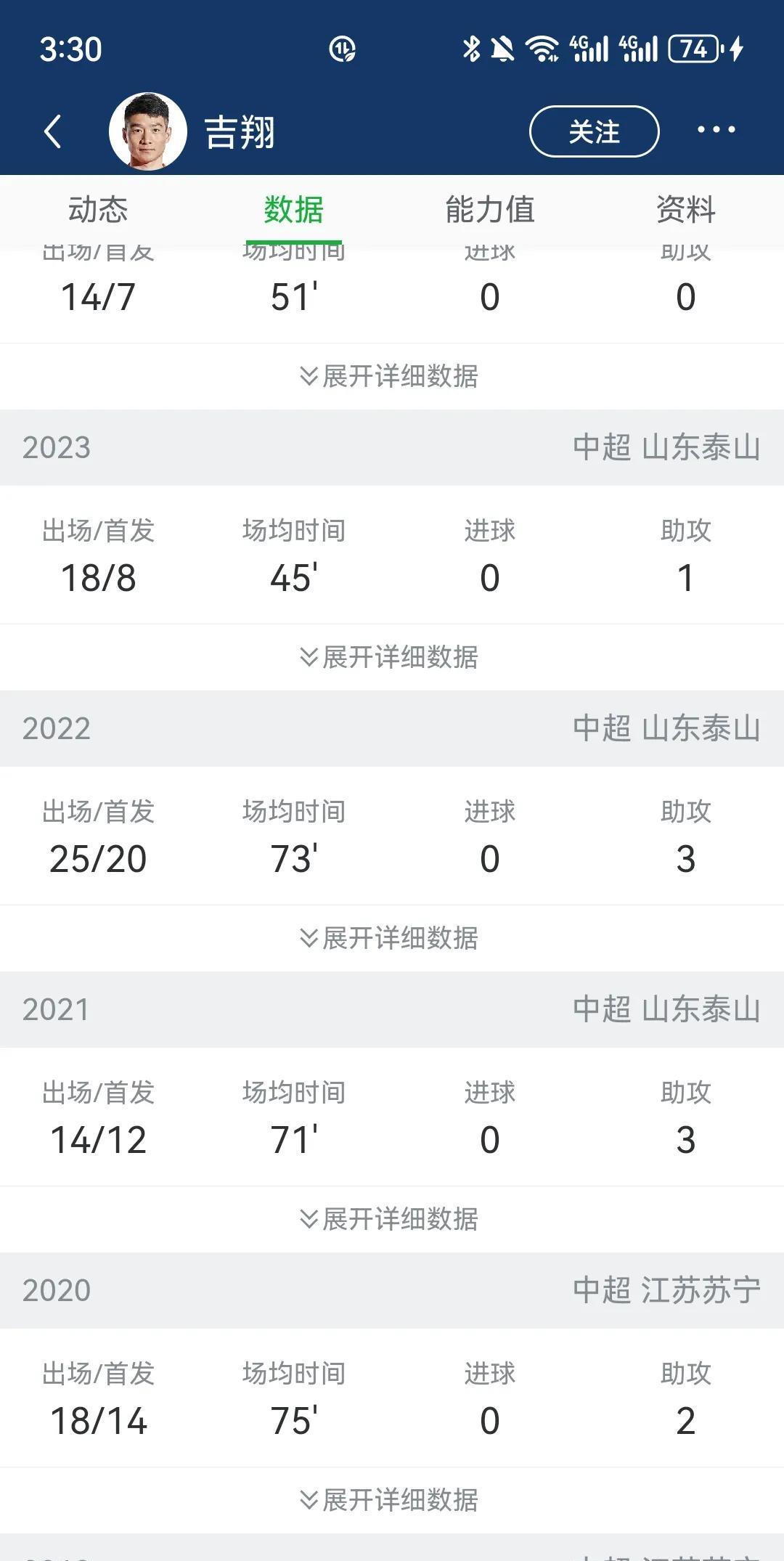Select the 数据 tab
The height and width of the screenshot is (1561, 784).
[294, 210]
